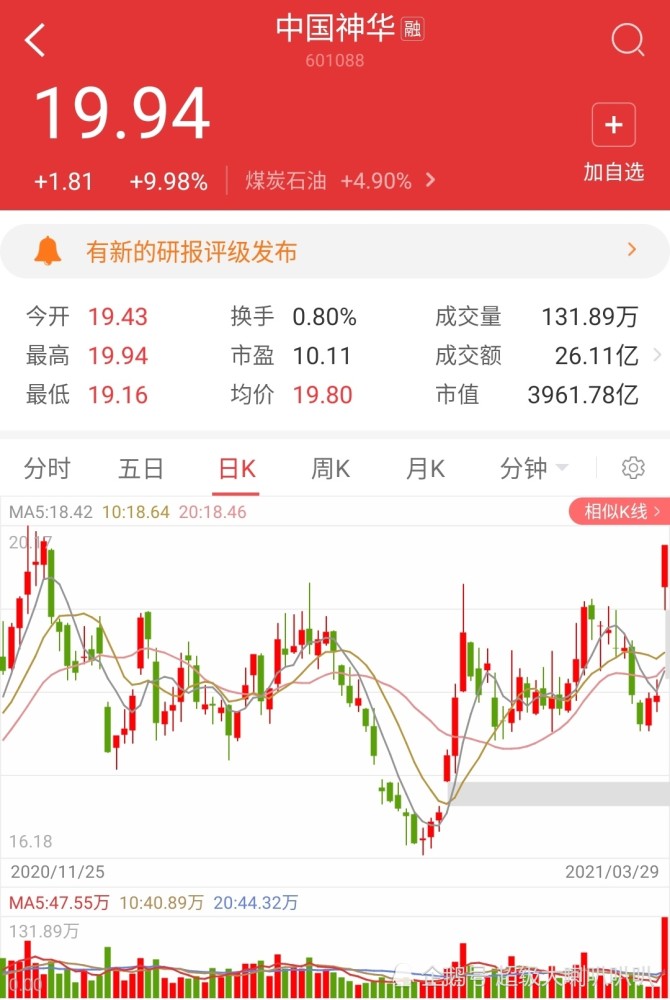
Task: Add stock to watchlist via 加自选
Action: (x=613, y=143)
